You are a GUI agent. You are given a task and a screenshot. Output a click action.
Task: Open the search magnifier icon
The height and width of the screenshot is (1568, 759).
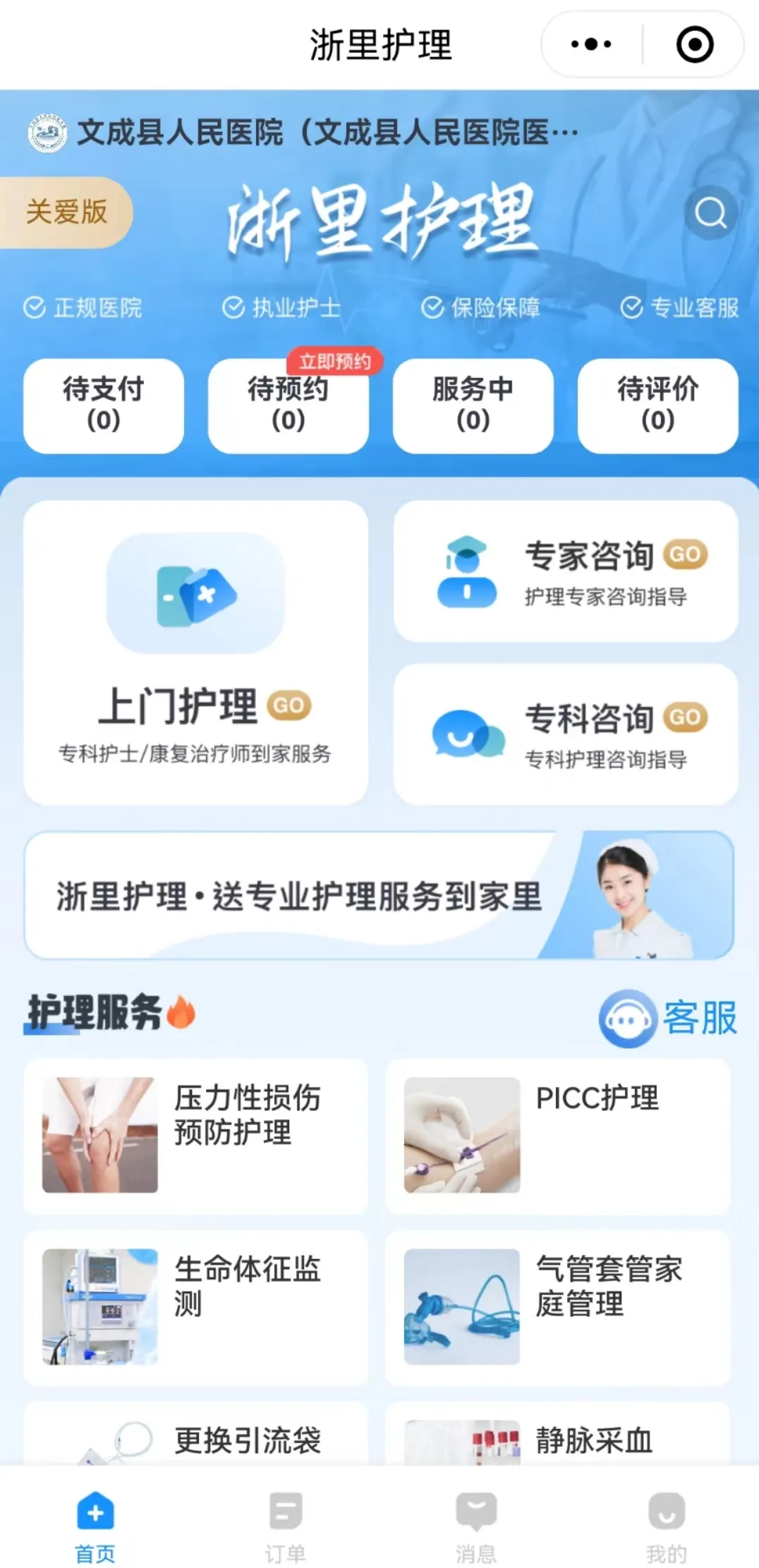[710, 212]
